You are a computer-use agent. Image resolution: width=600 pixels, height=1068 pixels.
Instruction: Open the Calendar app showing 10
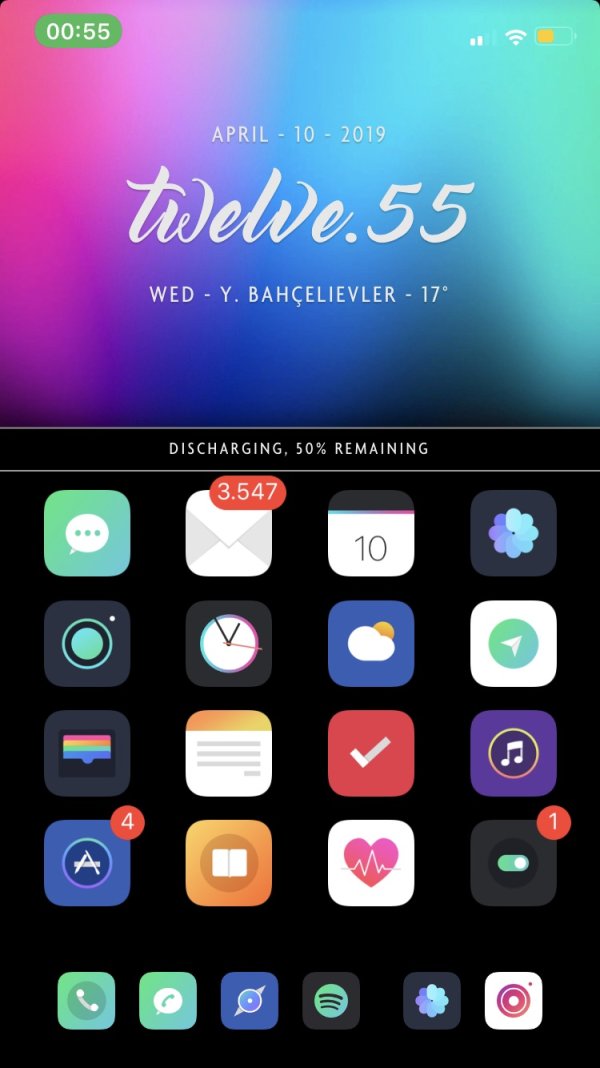(x=371, y=533)
